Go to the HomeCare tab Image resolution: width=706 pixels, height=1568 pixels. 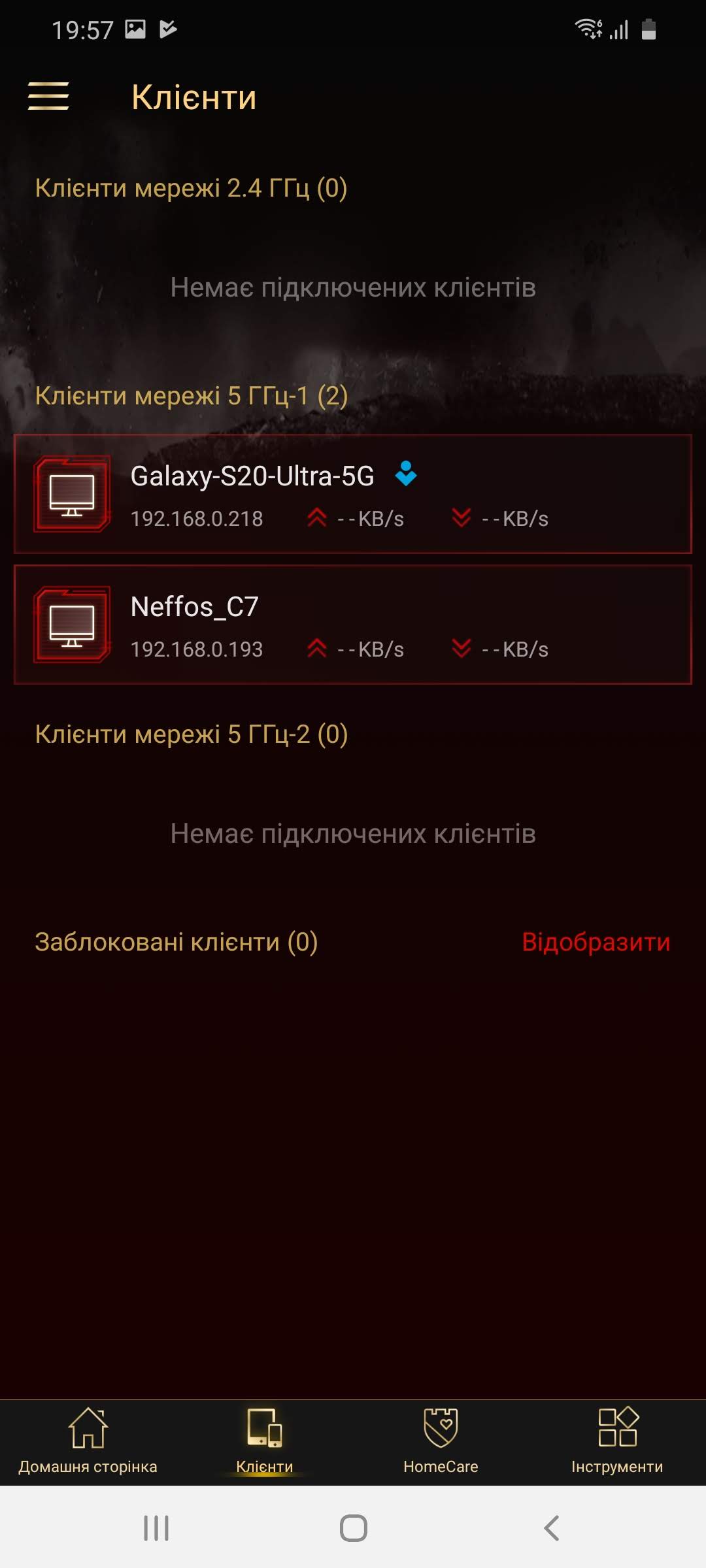click(x=441, y=1443)
